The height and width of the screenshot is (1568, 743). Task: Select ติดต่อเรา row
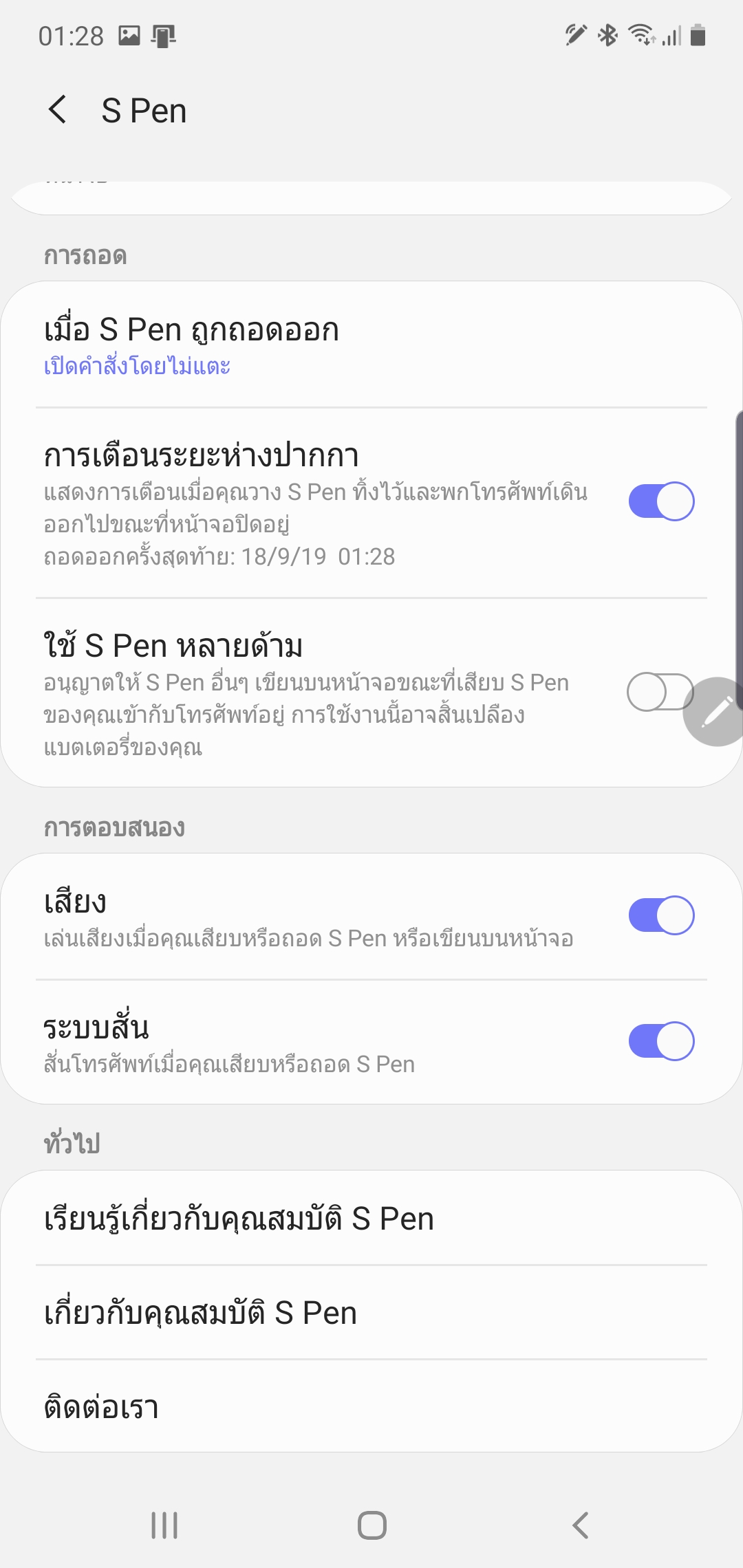(x=371, y=1407)
